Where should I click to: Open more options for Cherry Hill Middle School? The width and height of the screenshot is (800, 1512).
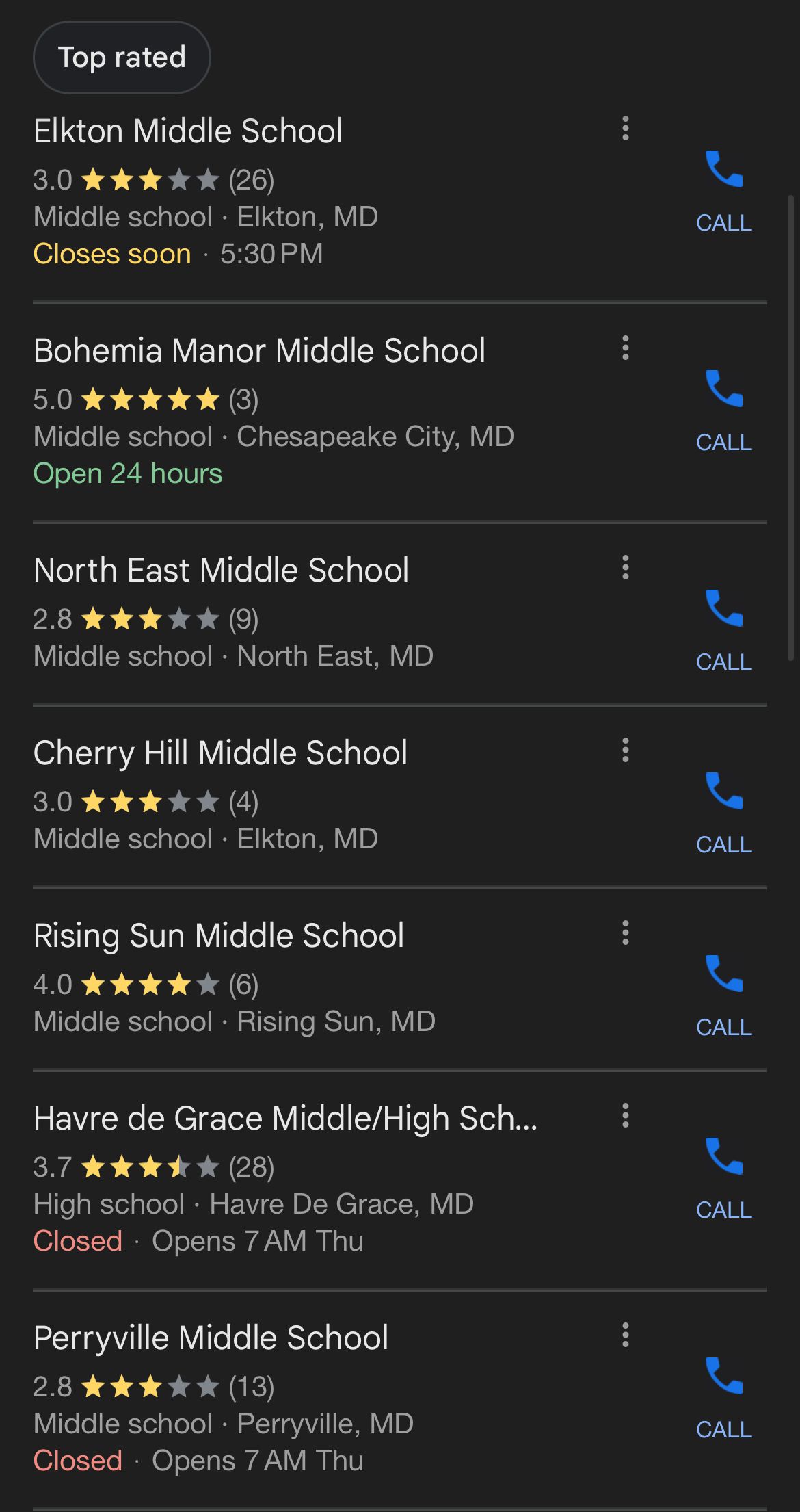pyautogui.click(x=625, y=751)
